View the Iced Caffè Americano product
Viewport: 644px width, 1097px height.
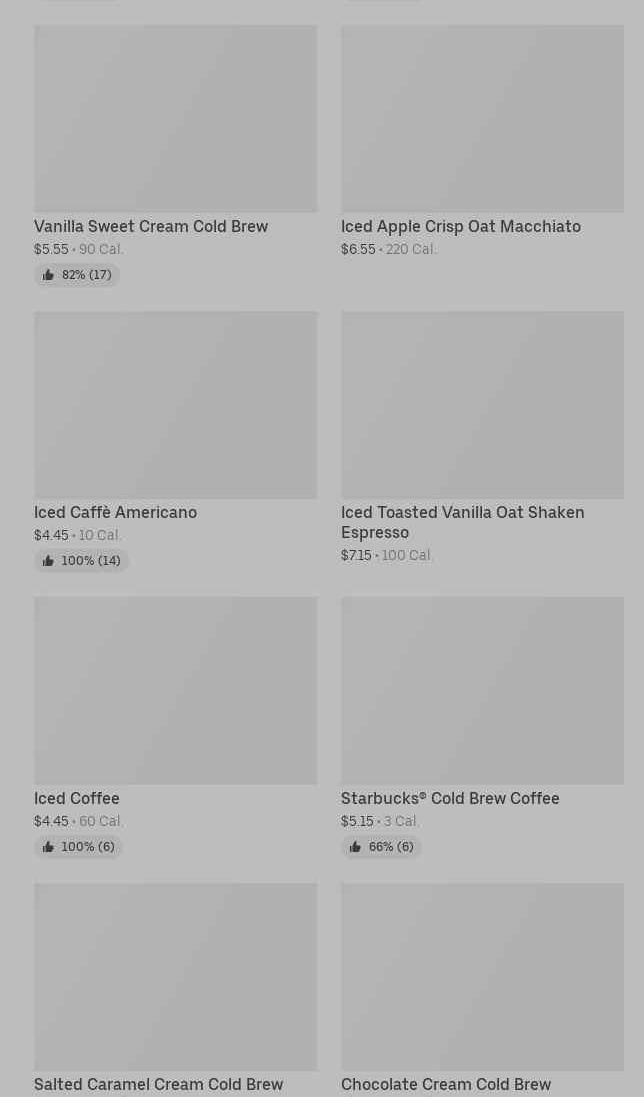click(x=176, y=441)
